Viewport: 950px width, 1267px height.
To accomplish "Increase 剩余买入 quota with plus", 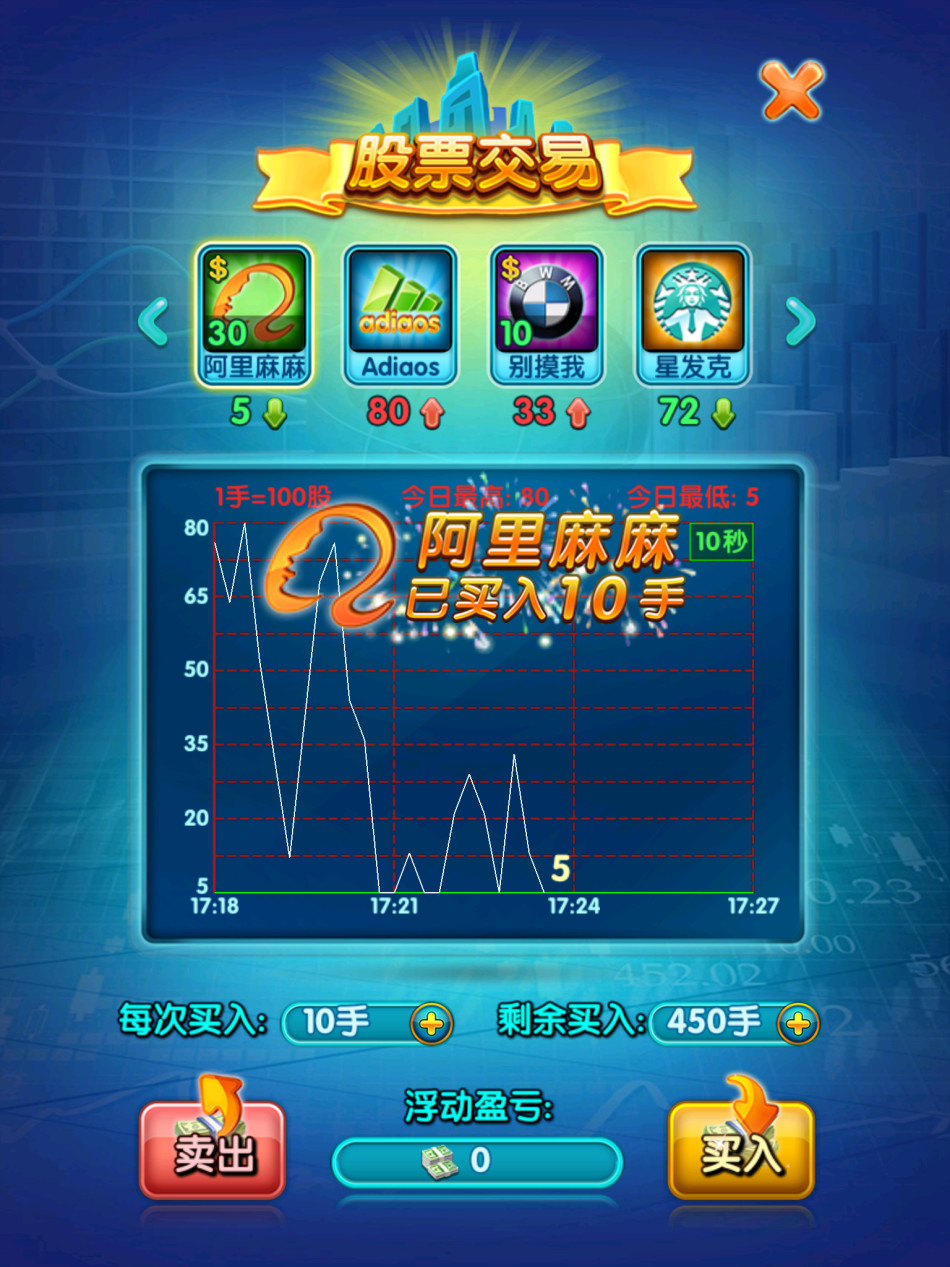I will click(798, 1023).
